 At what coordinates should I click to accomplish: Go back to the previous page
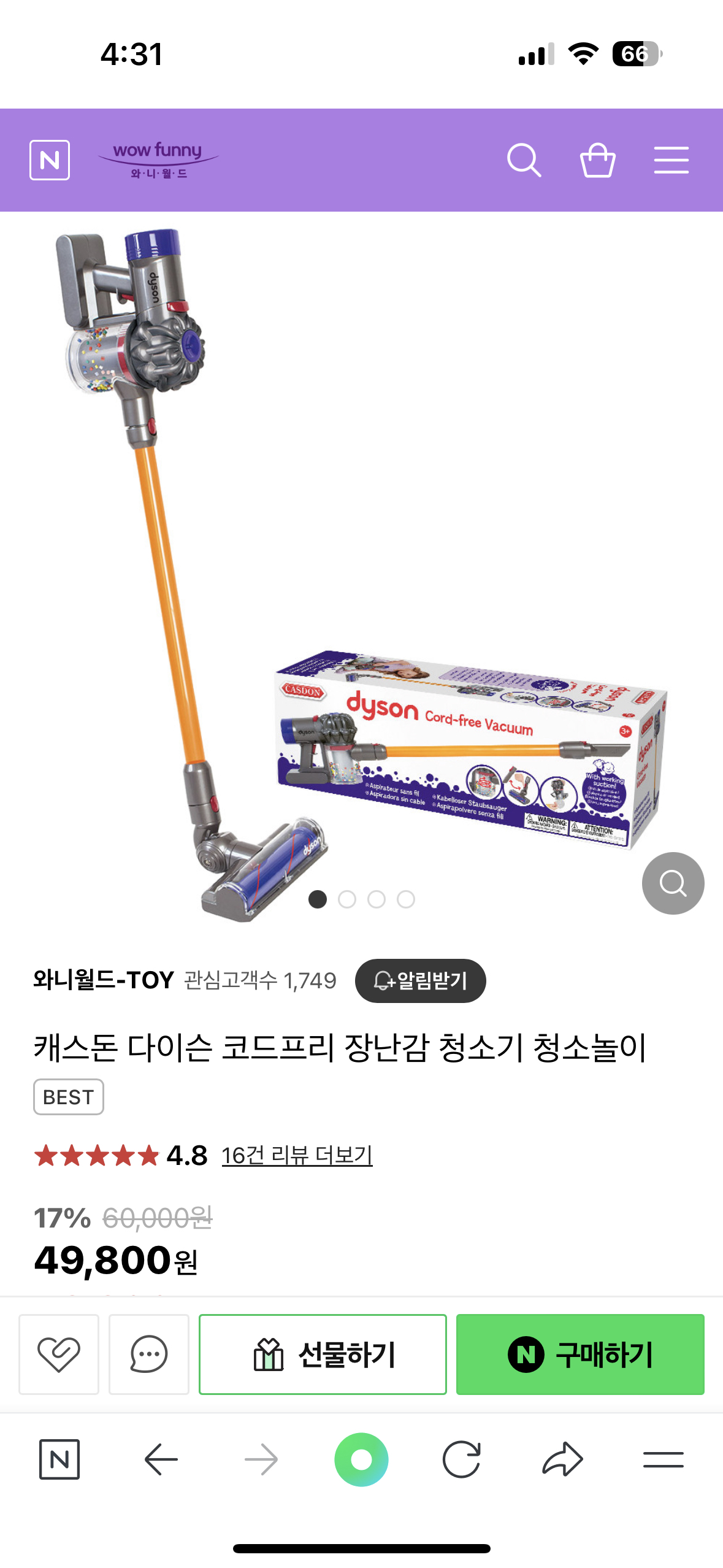(x=161, y=1459)
